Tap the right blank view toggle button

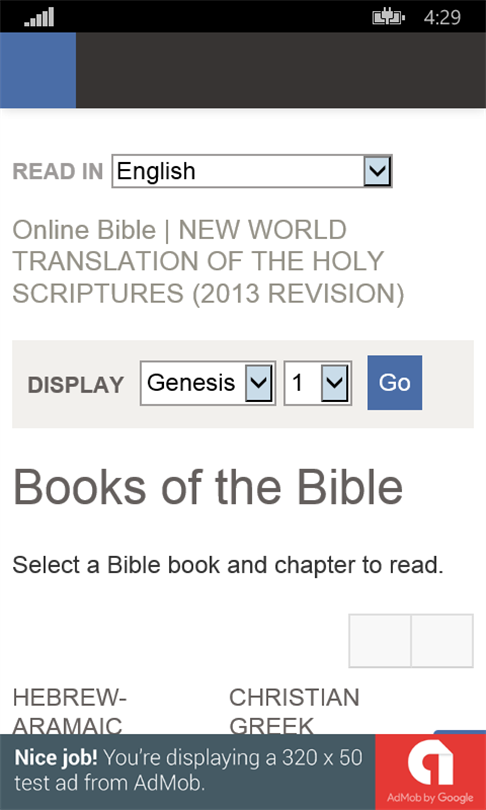(443, 641)
